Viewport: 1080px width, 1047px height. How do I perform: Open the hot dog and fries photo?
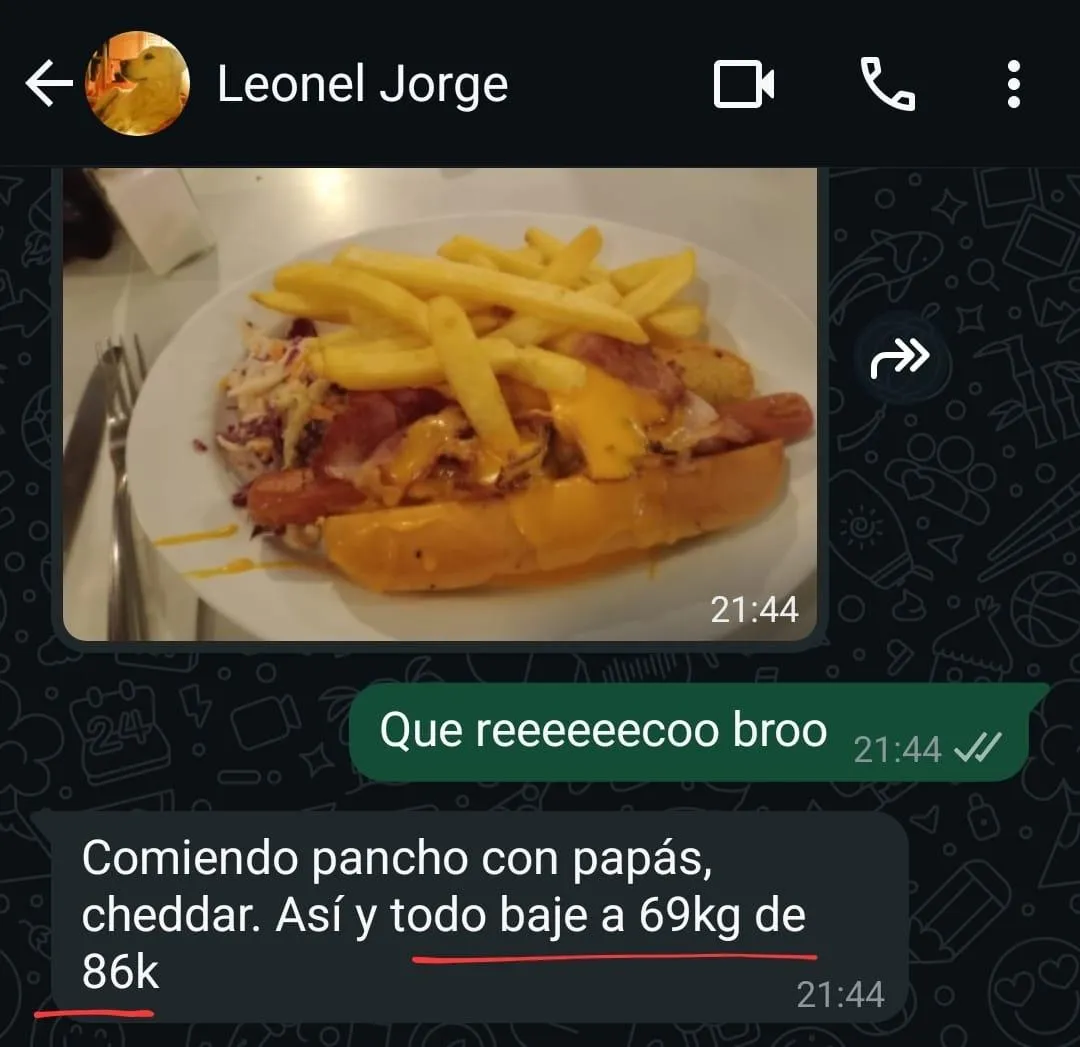point(440,405)
